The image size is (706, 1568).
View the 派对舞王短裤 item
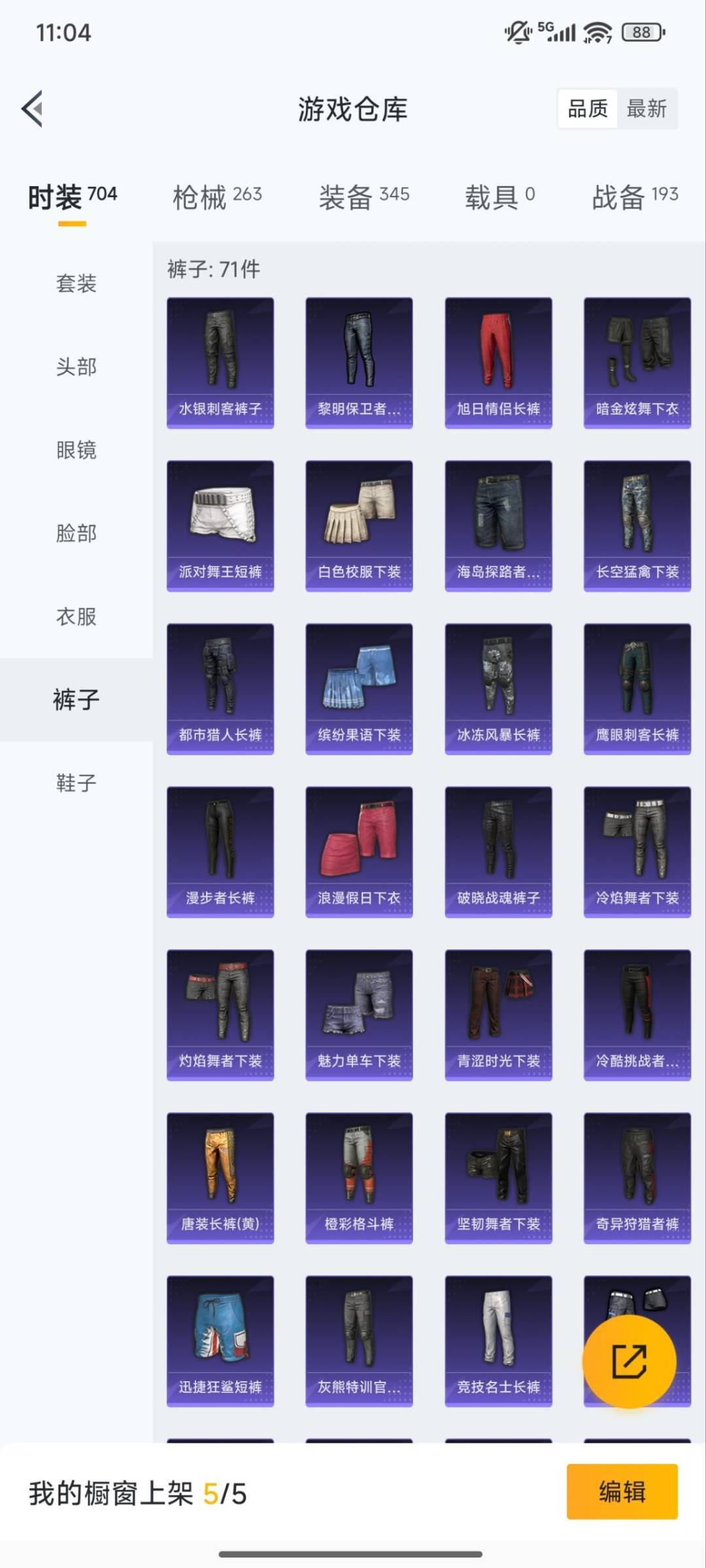[x=220, y=526]
